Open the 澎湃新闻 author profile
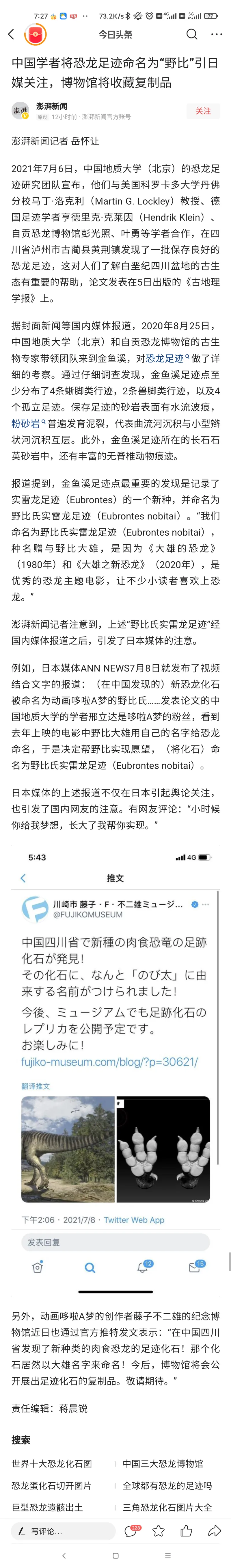The image size is (231, 1568). pyautogui.click(x=52, y=107)
